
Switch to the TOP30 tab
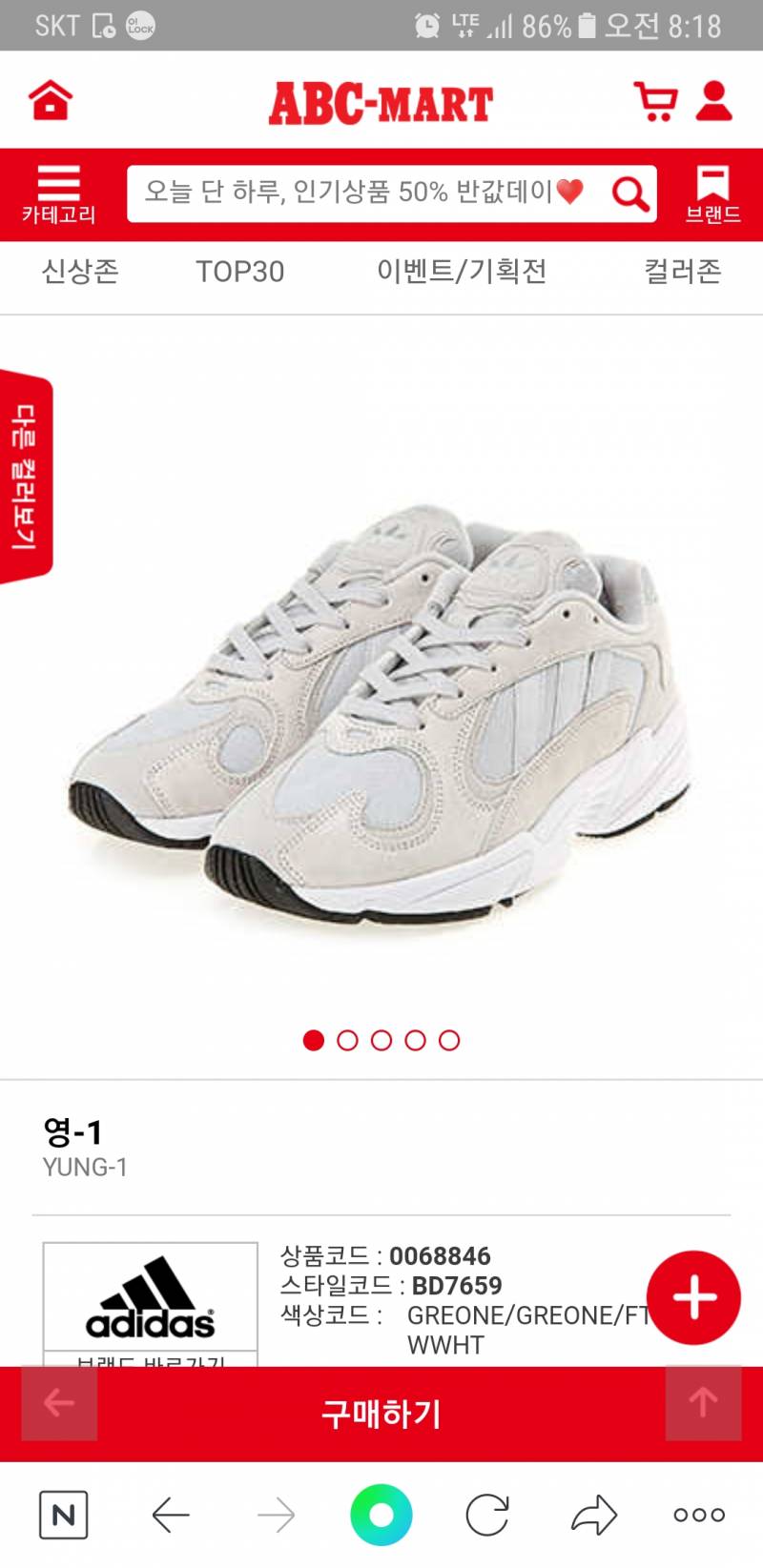[240, 272]
